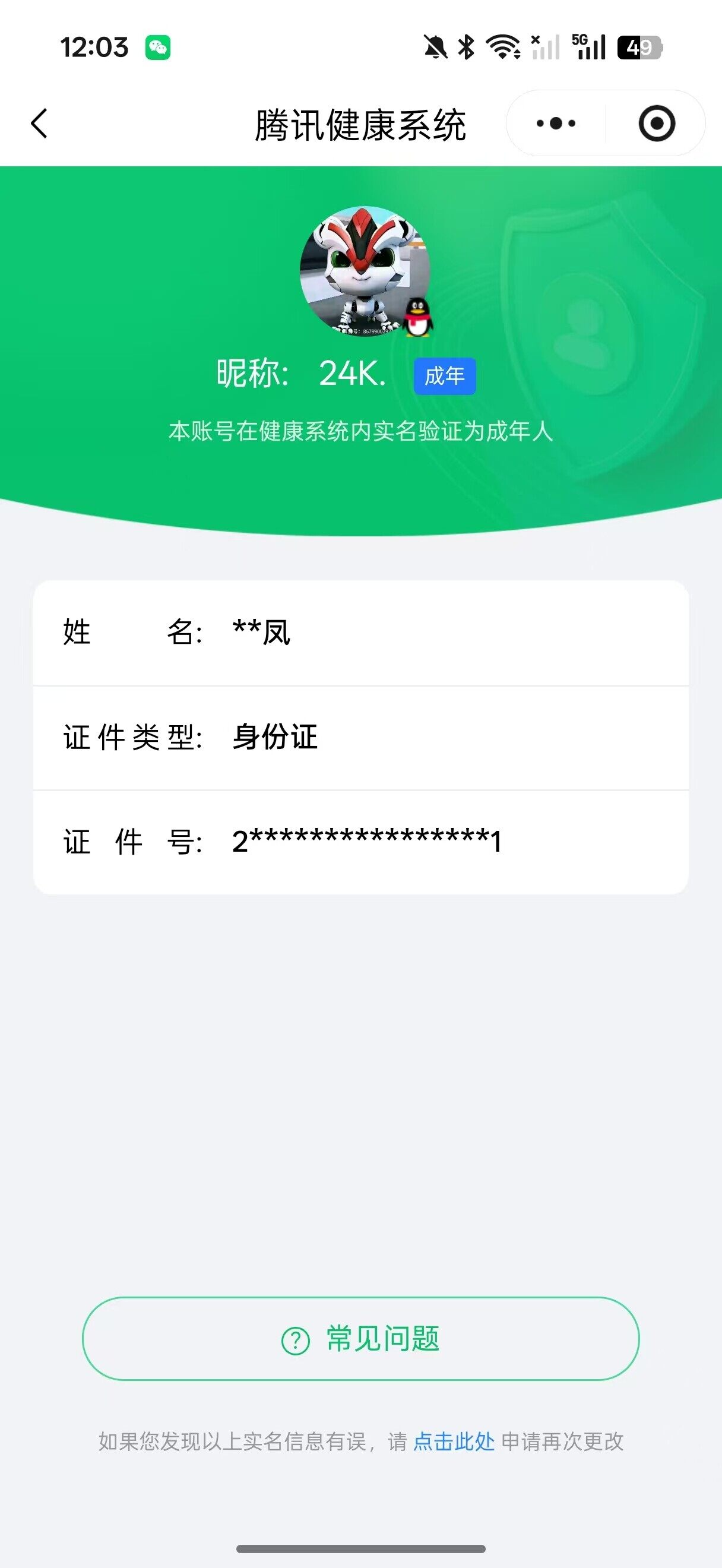Tap the back arrow to leave this page

(39, 122)
